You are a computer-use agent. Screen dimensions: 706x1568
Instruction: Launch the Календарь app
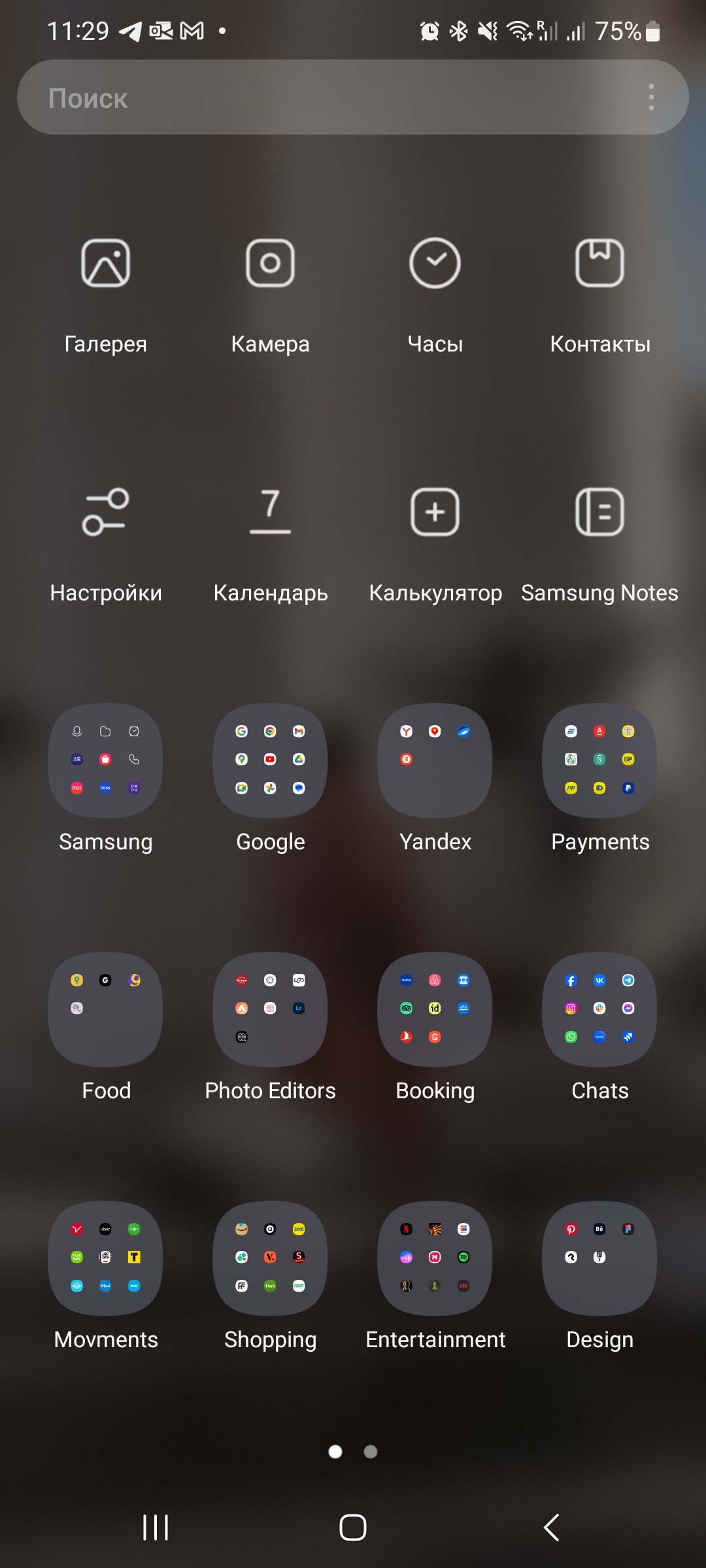270,512
